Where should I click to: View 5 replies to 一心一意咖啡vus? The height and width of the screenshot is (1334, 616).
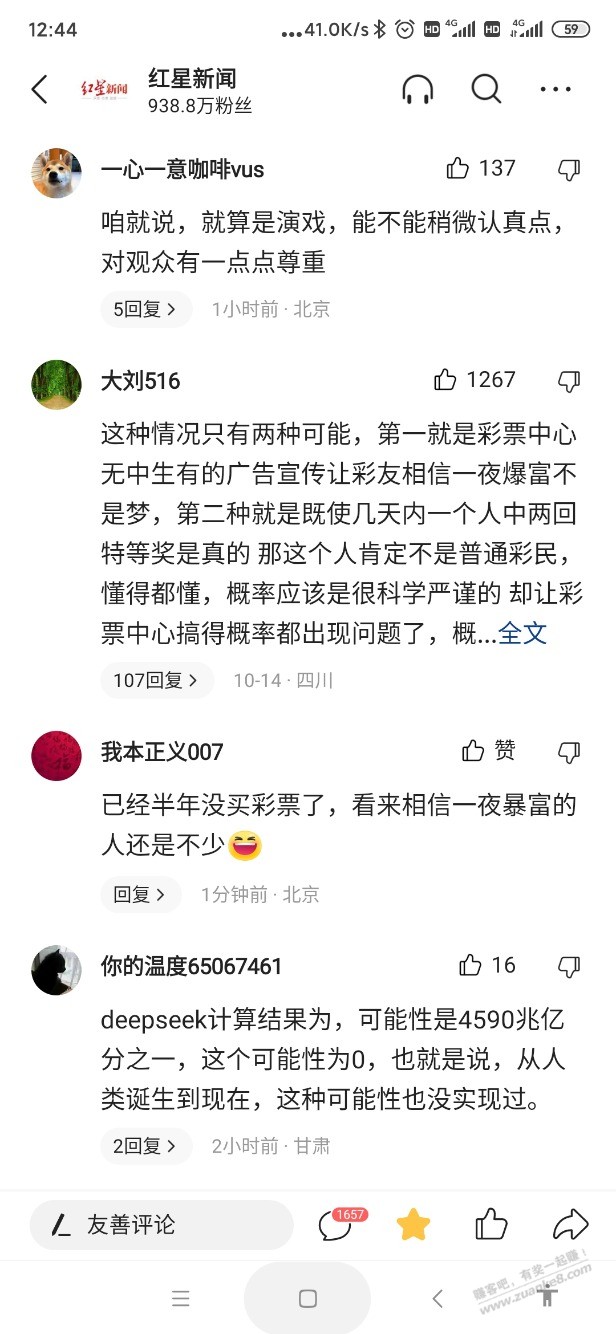point(145,309)
